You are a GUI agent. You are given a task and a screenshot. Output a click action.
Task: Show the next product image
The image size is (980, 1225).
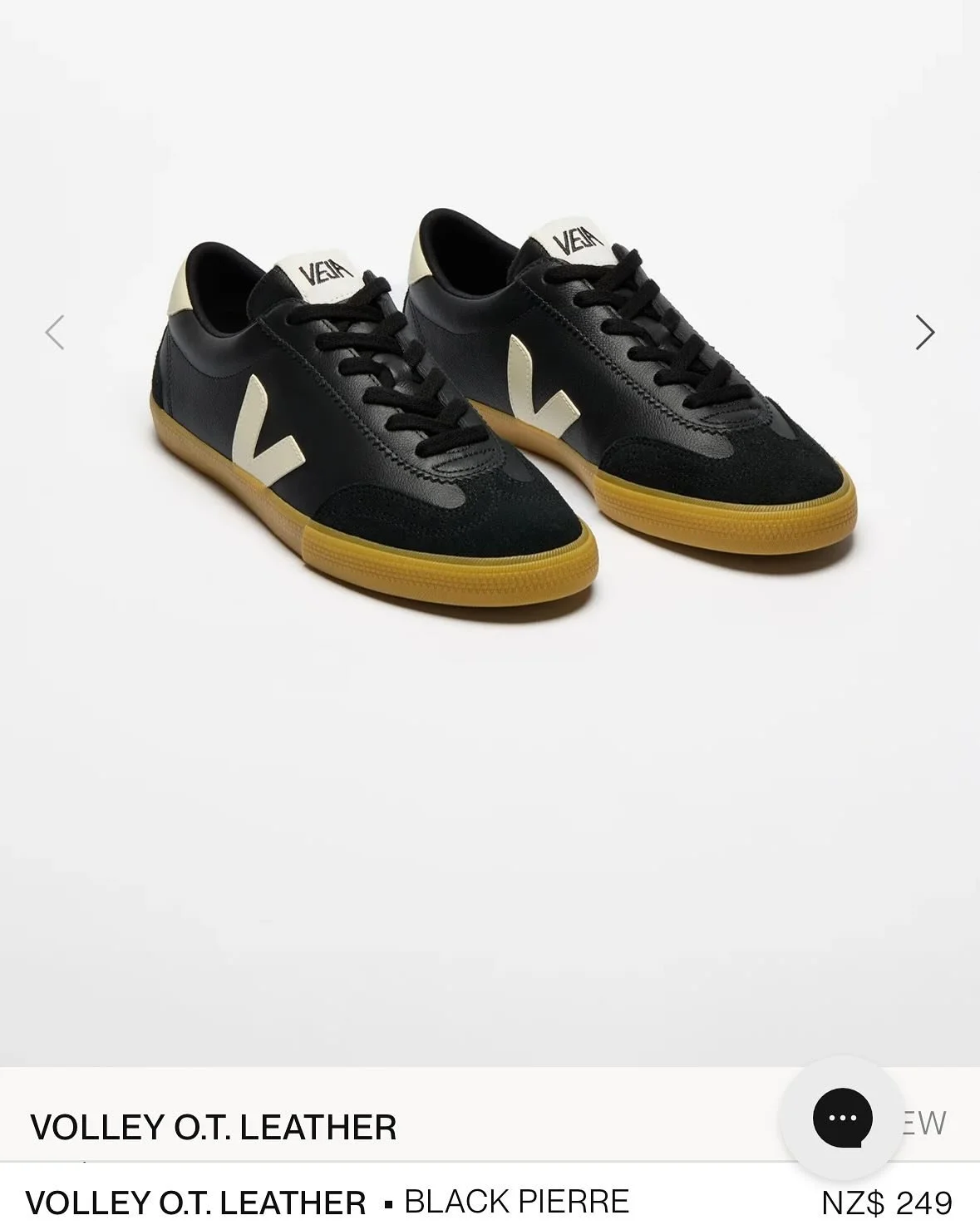point(924,333)
